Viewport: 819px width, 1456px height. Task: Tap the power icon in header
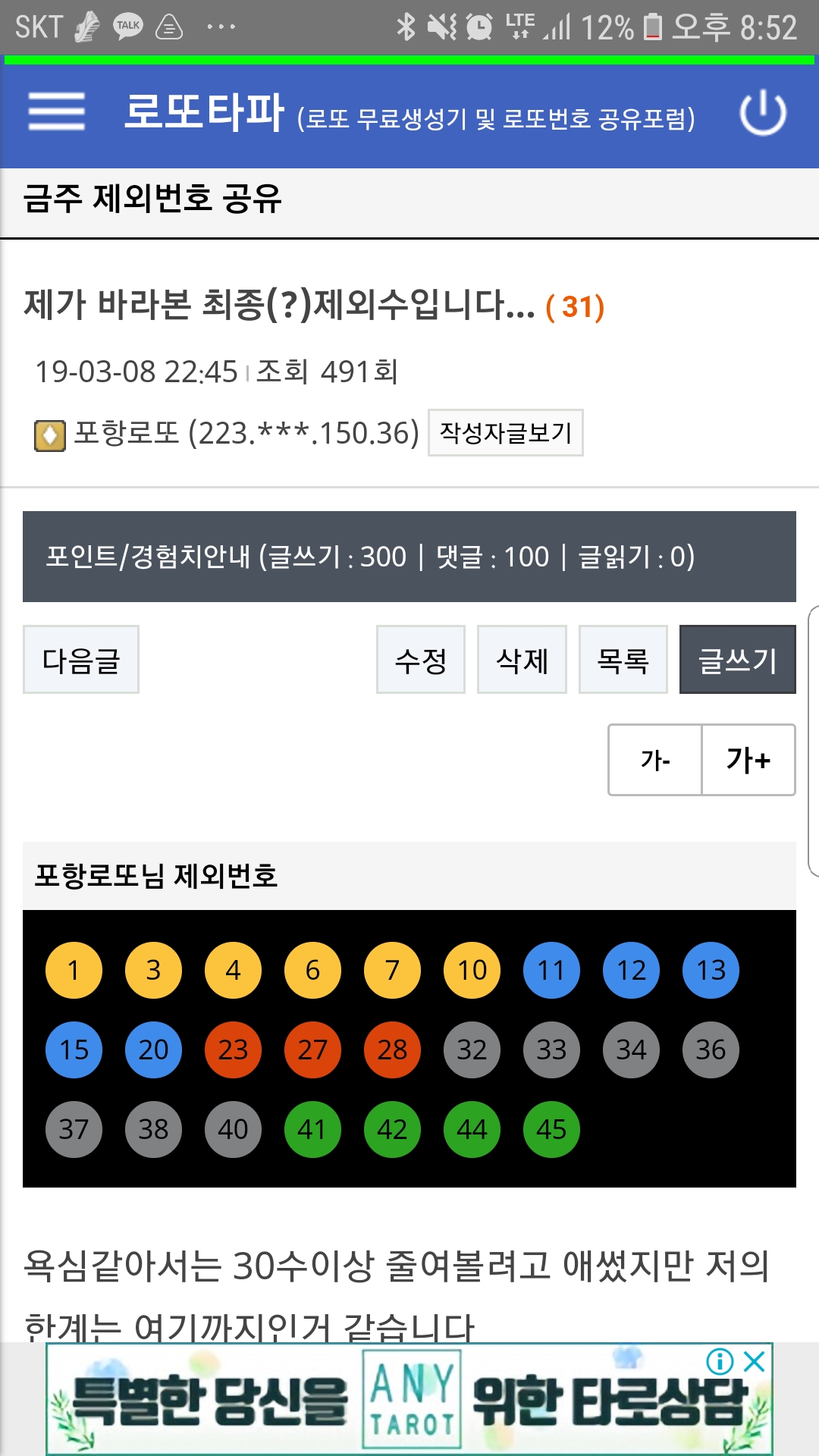point(763,113)
